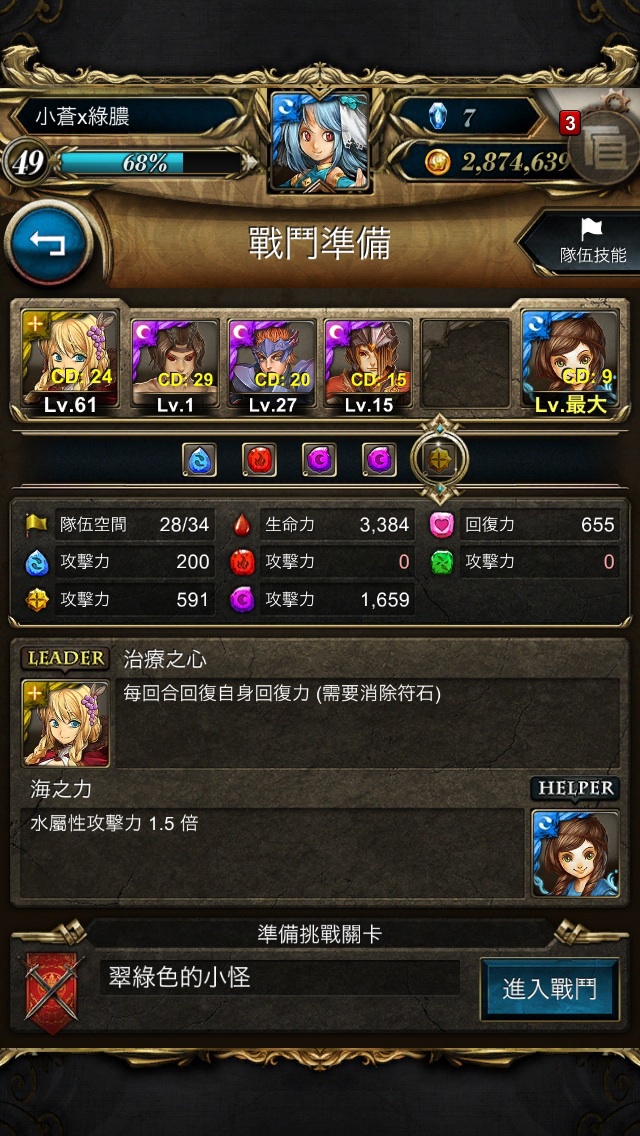Switch to the first team page indicator
Image resolution: width=640 pixels, height=1136 pixels.
point(199,460)
